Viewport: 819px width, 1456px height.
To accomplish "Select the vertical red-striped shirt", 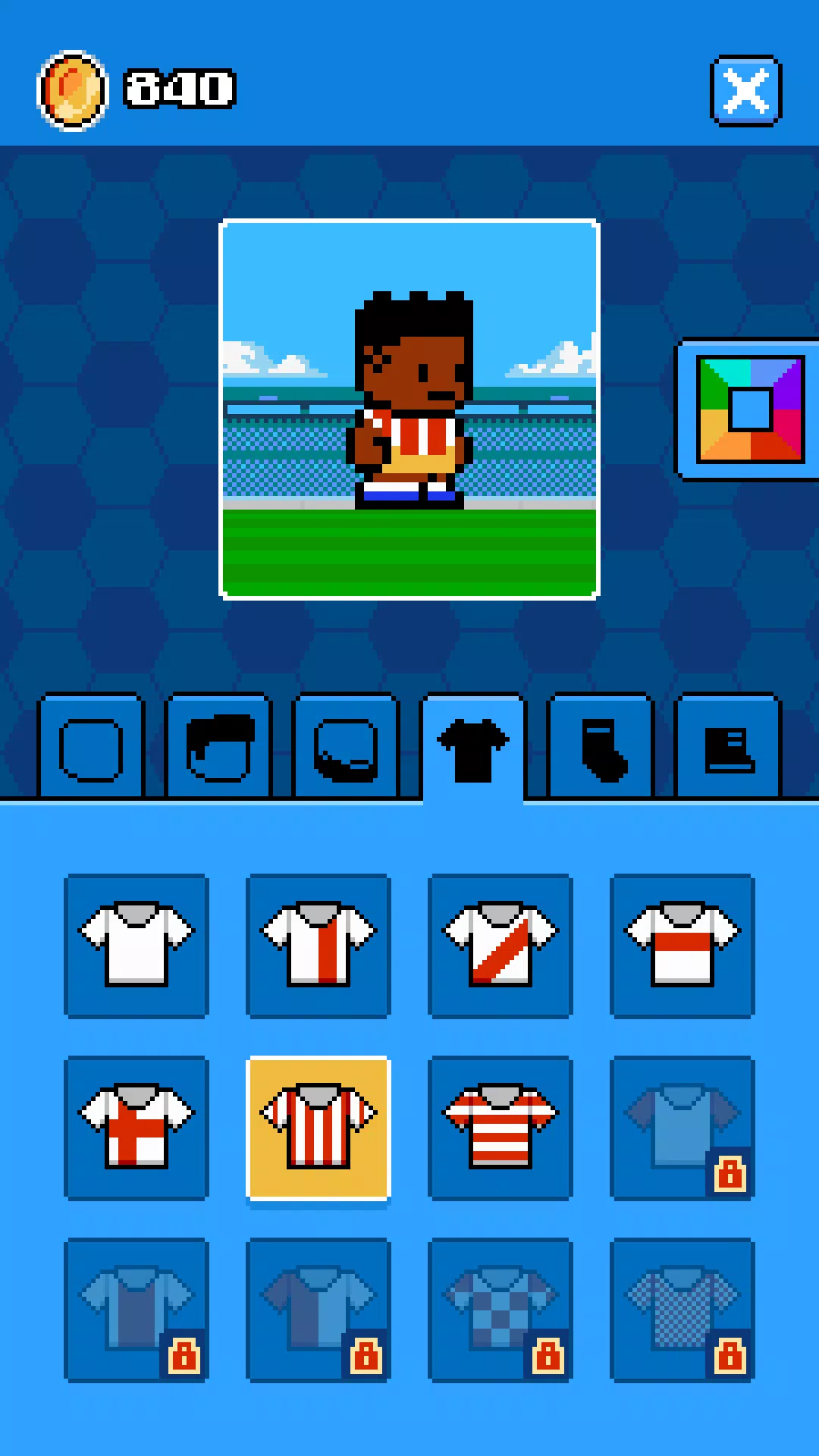I will [x=318, y=1128].
